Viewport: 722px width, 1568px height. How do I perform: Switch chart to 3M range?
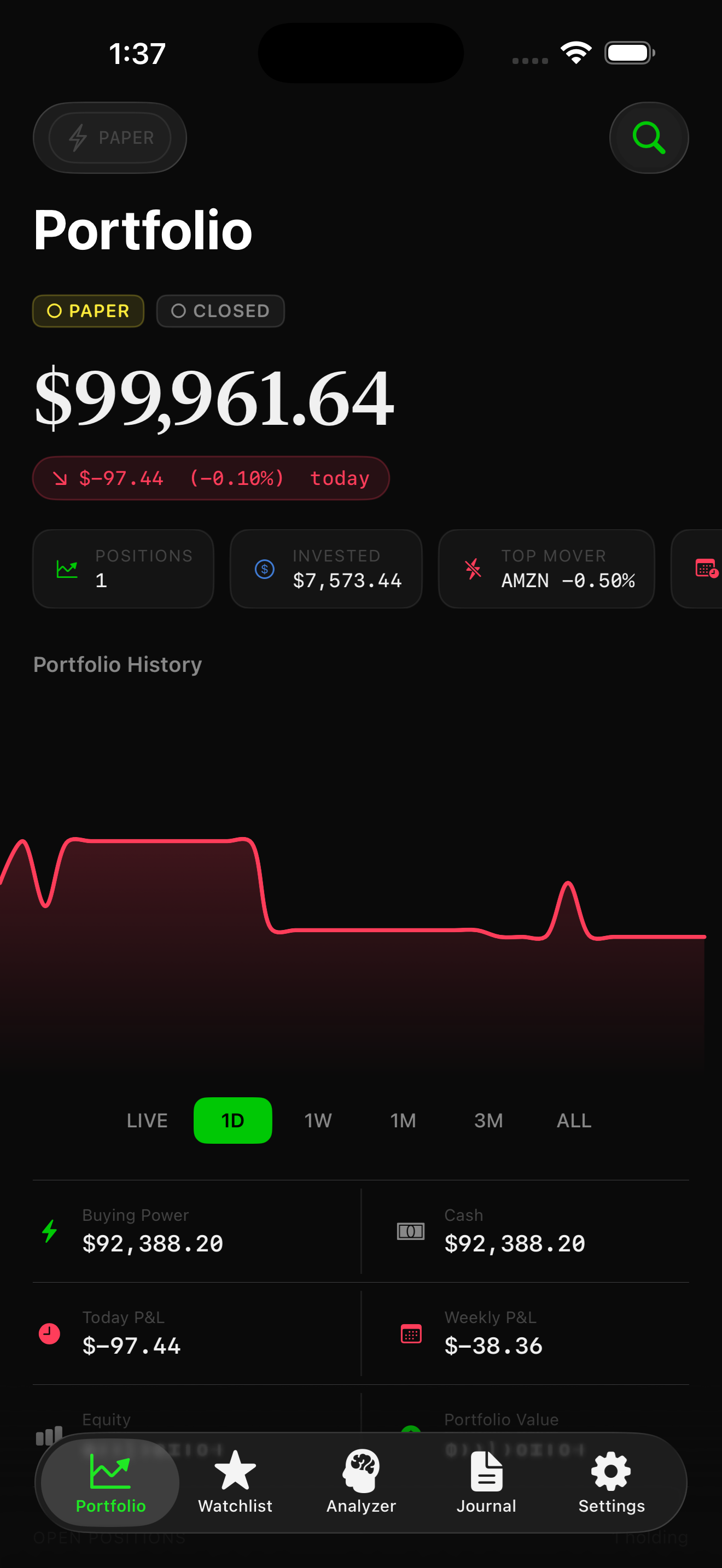(x=488, y=1120)
